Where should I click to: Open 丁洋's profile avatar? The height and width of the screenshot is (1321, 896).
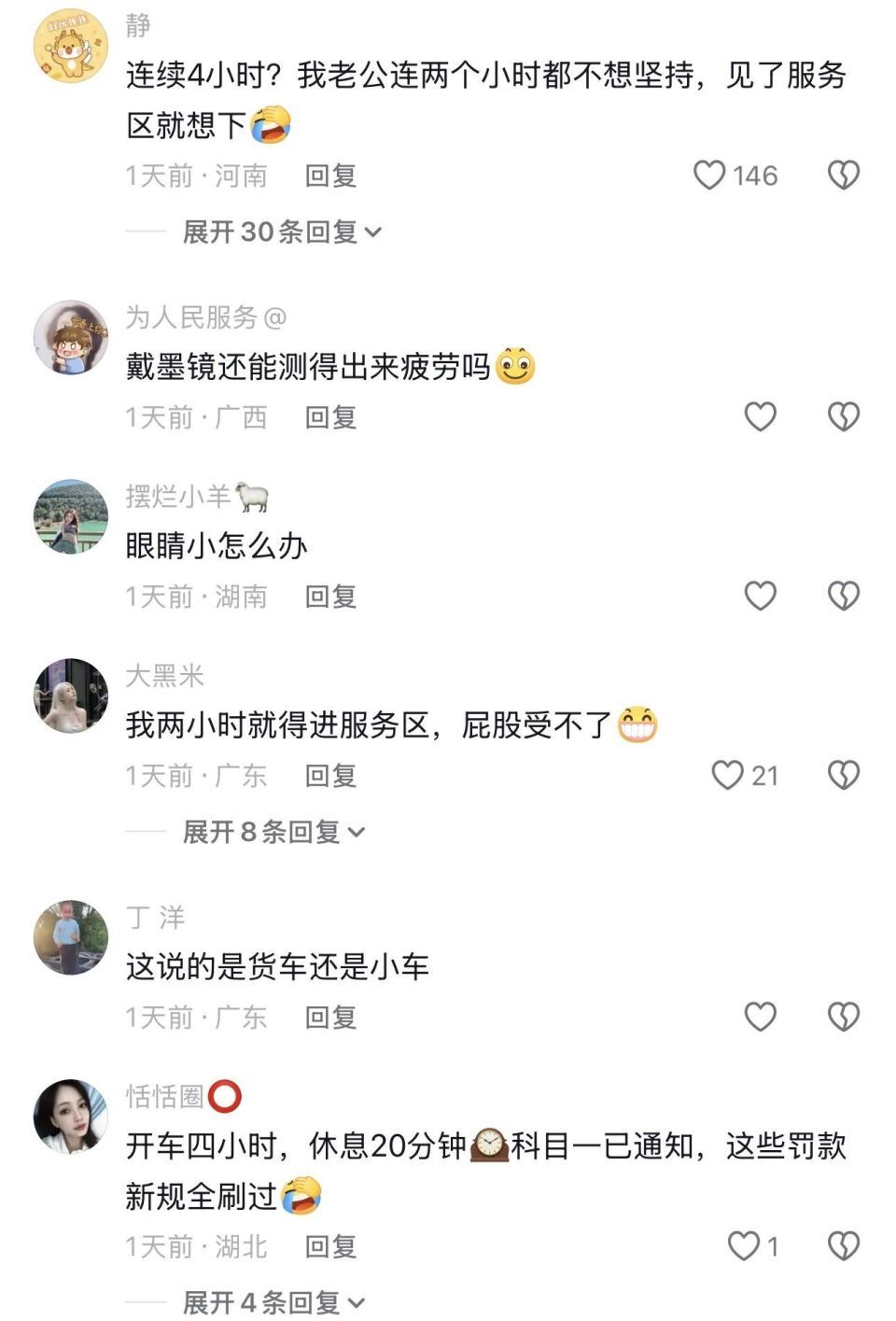coord(71,937)
